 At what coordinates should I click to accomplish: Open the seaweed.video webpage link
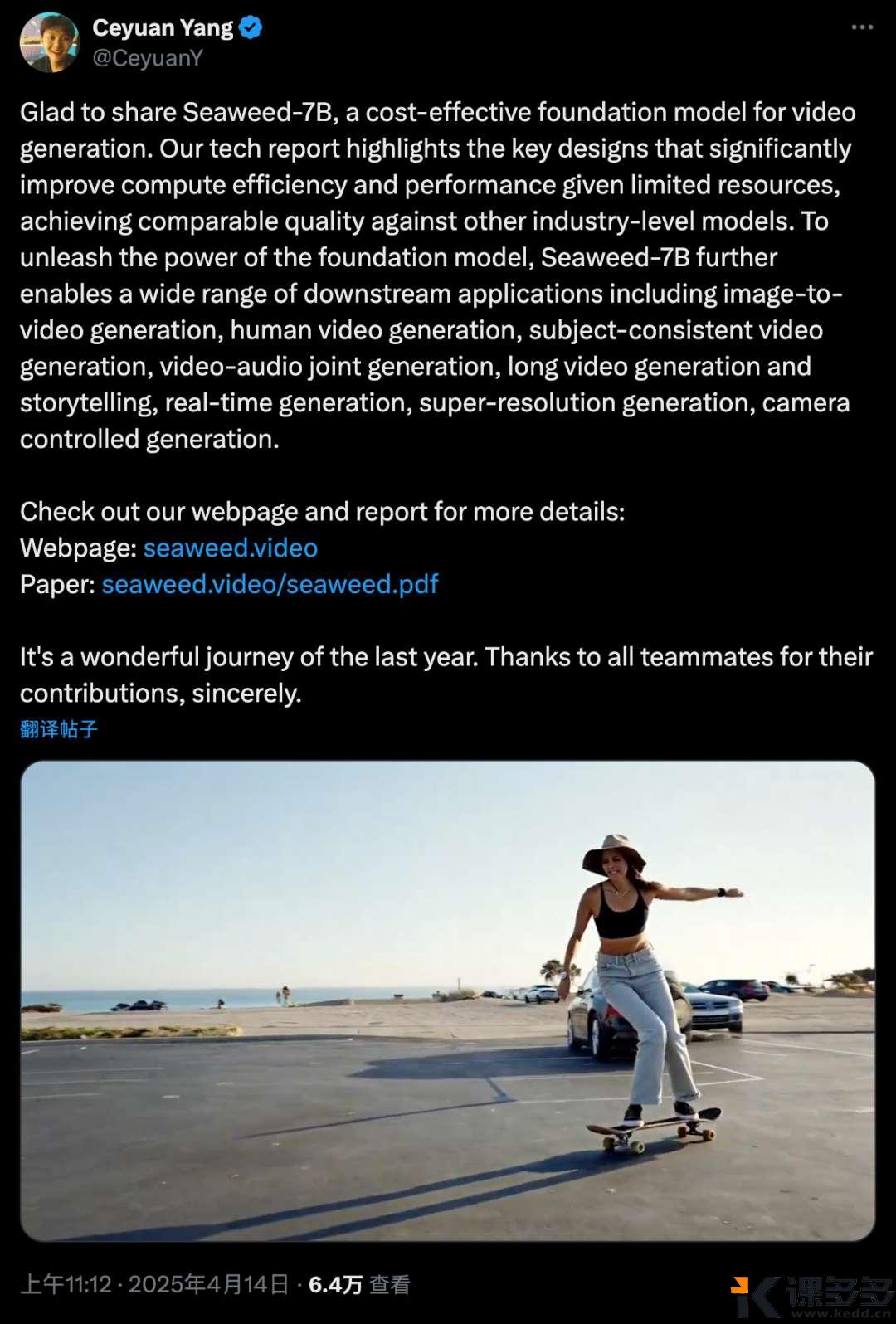coord(231,548)
